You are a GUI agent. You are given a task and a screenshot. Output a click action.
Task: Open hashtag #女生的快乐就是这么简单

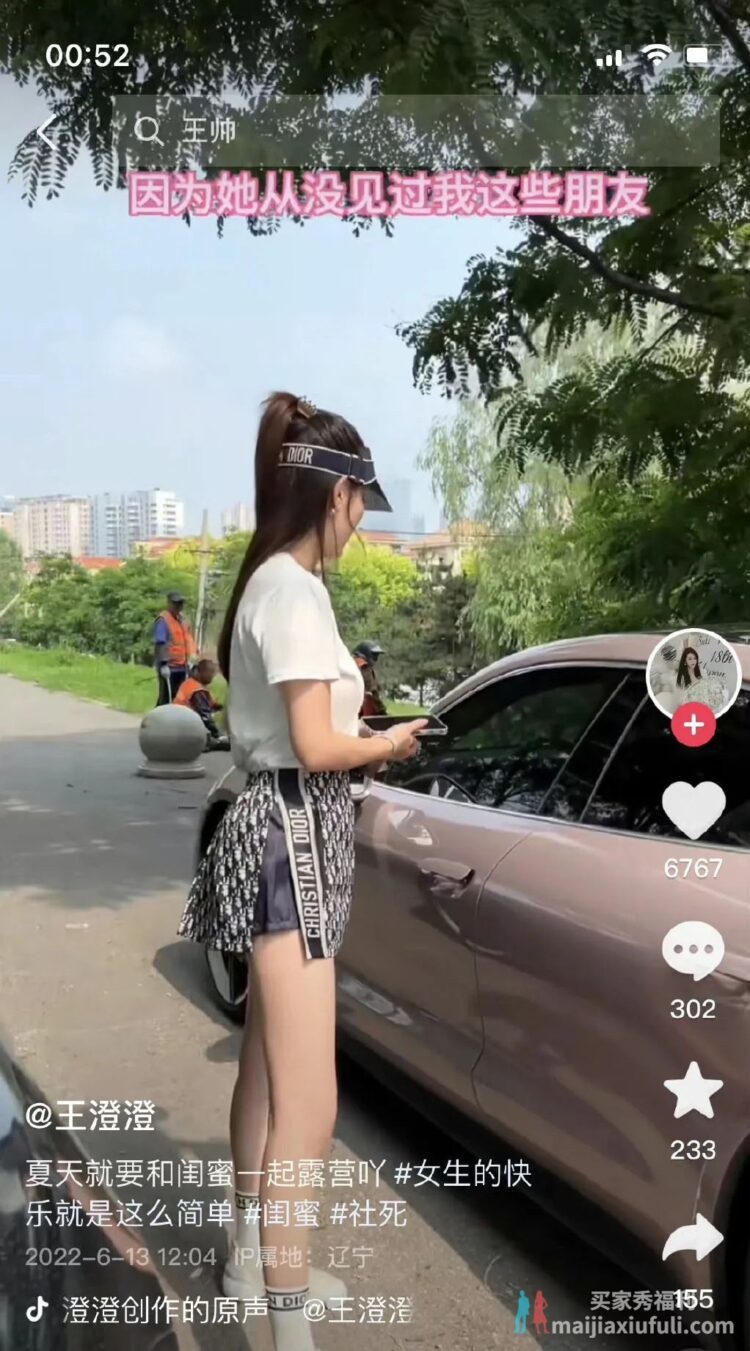(462, 1174)
